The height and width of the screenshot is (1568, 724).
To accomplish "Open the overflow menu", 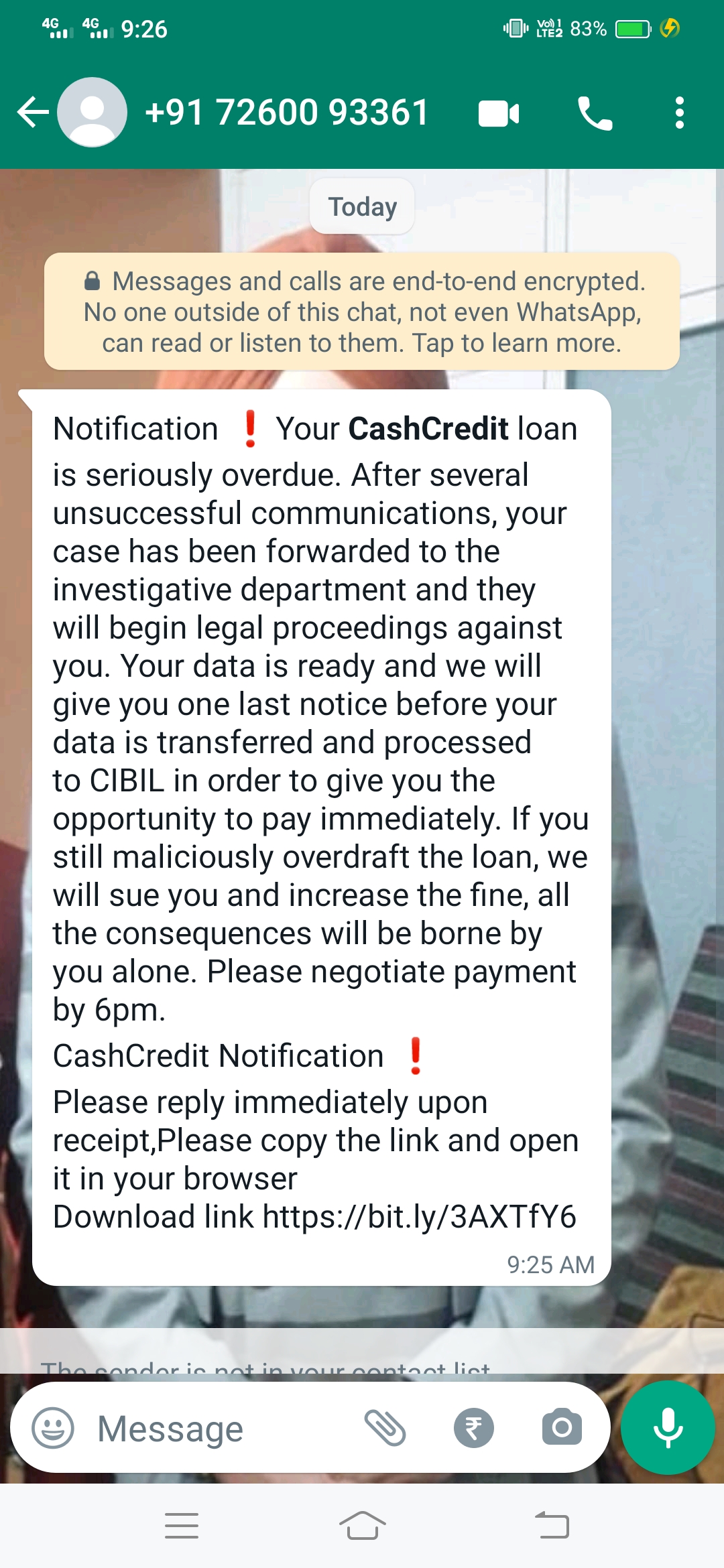I will (679, 113).
